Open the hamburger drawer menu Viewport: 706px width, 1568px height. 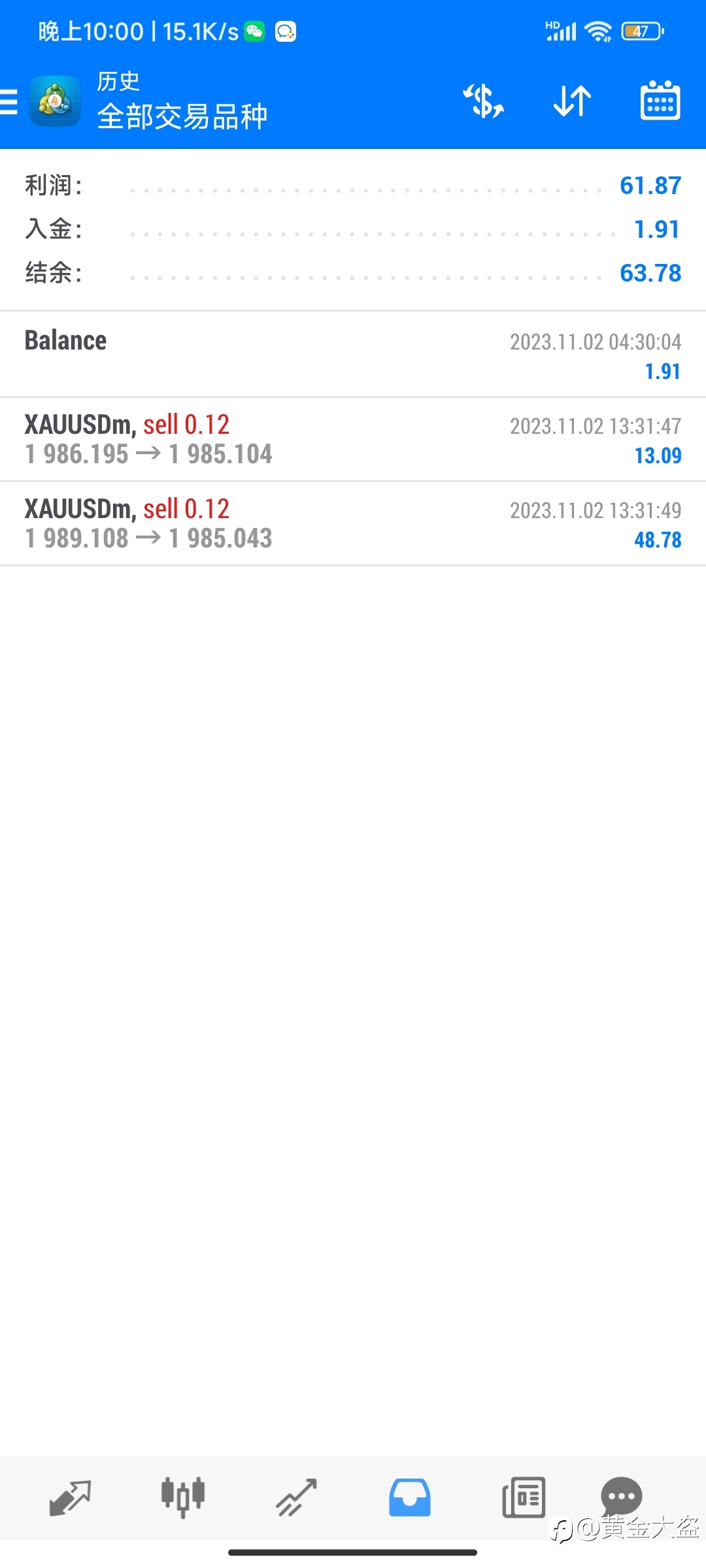[x=9, y=102]
